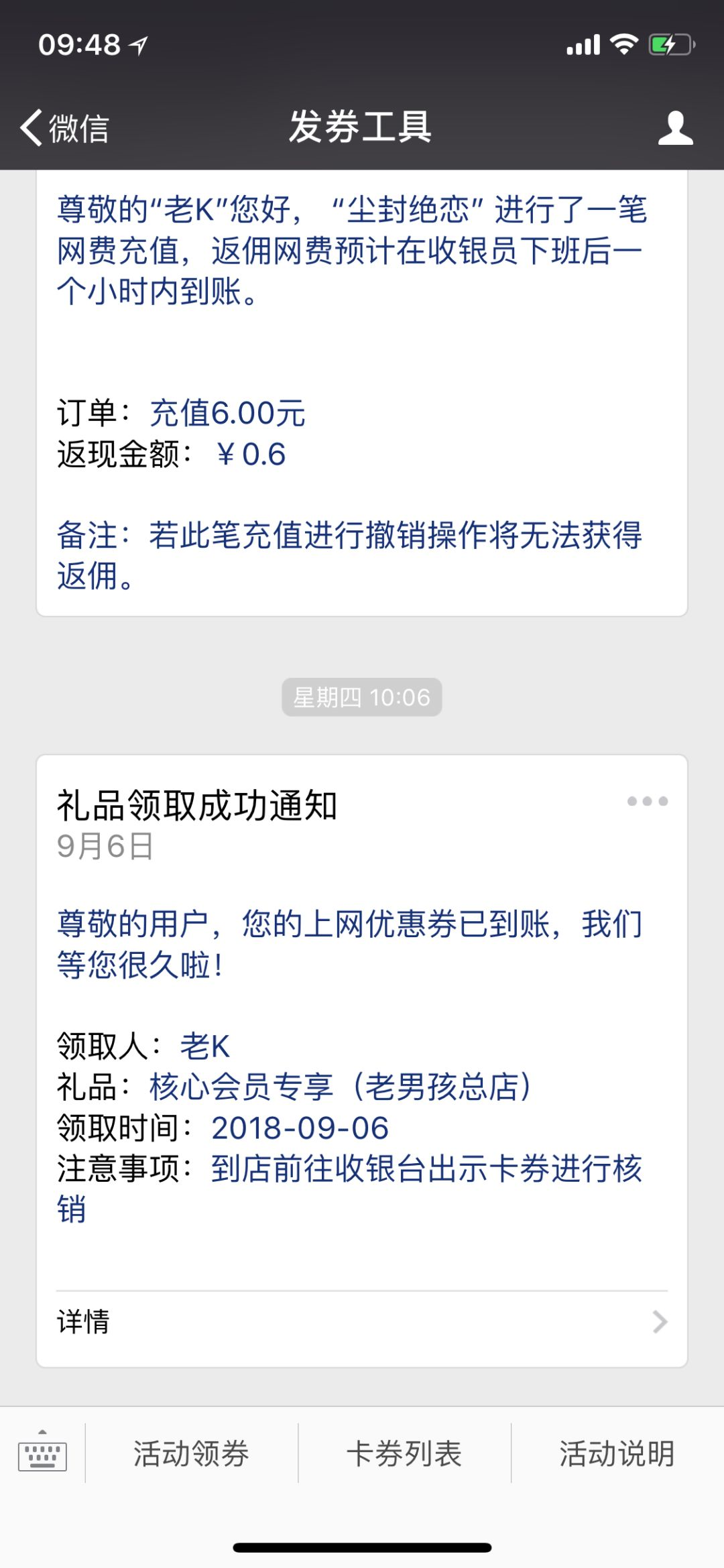Screen dimensions: 724x1568
Task: Open the account profile icon
Action: click(x=675, y=127)
